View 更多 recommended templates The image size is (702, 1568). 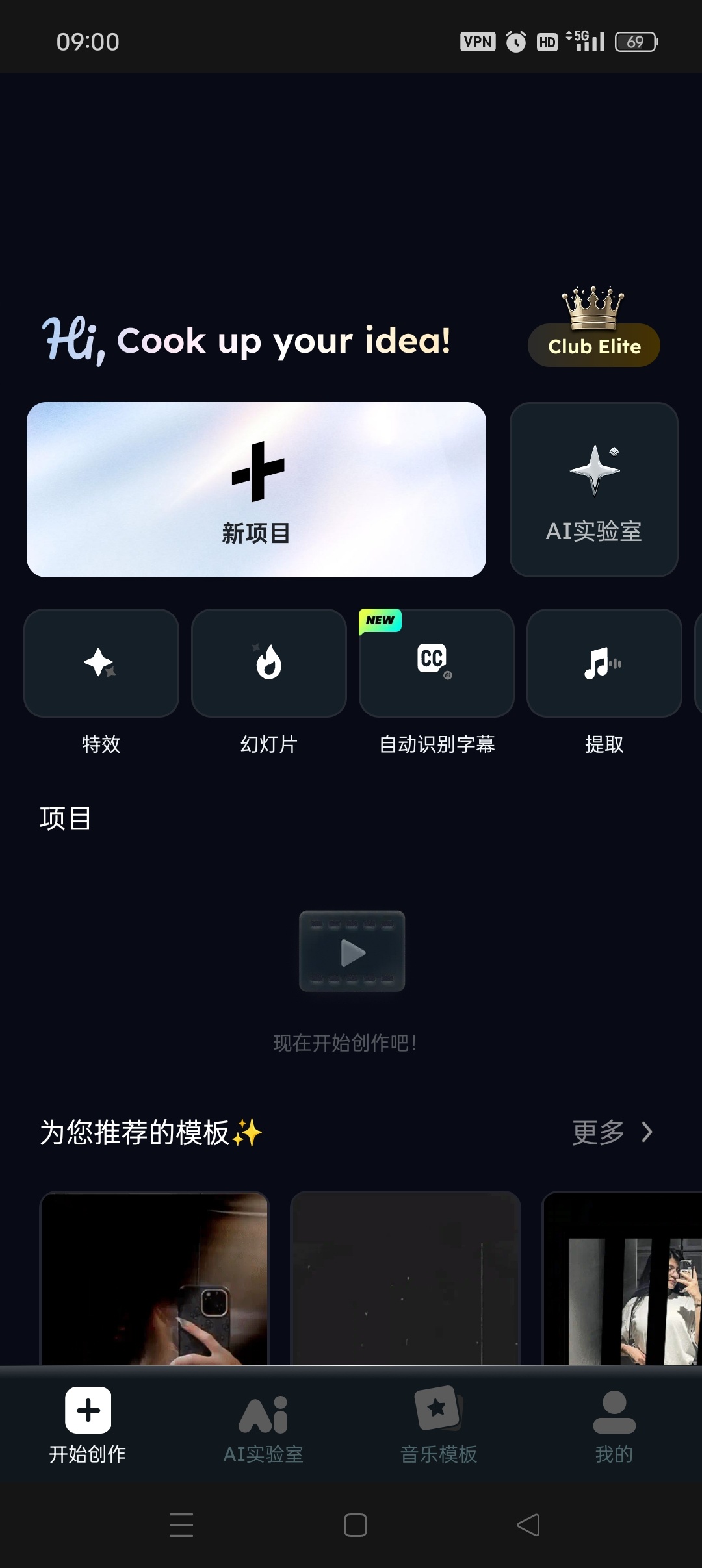click(x=612, y=1132)
